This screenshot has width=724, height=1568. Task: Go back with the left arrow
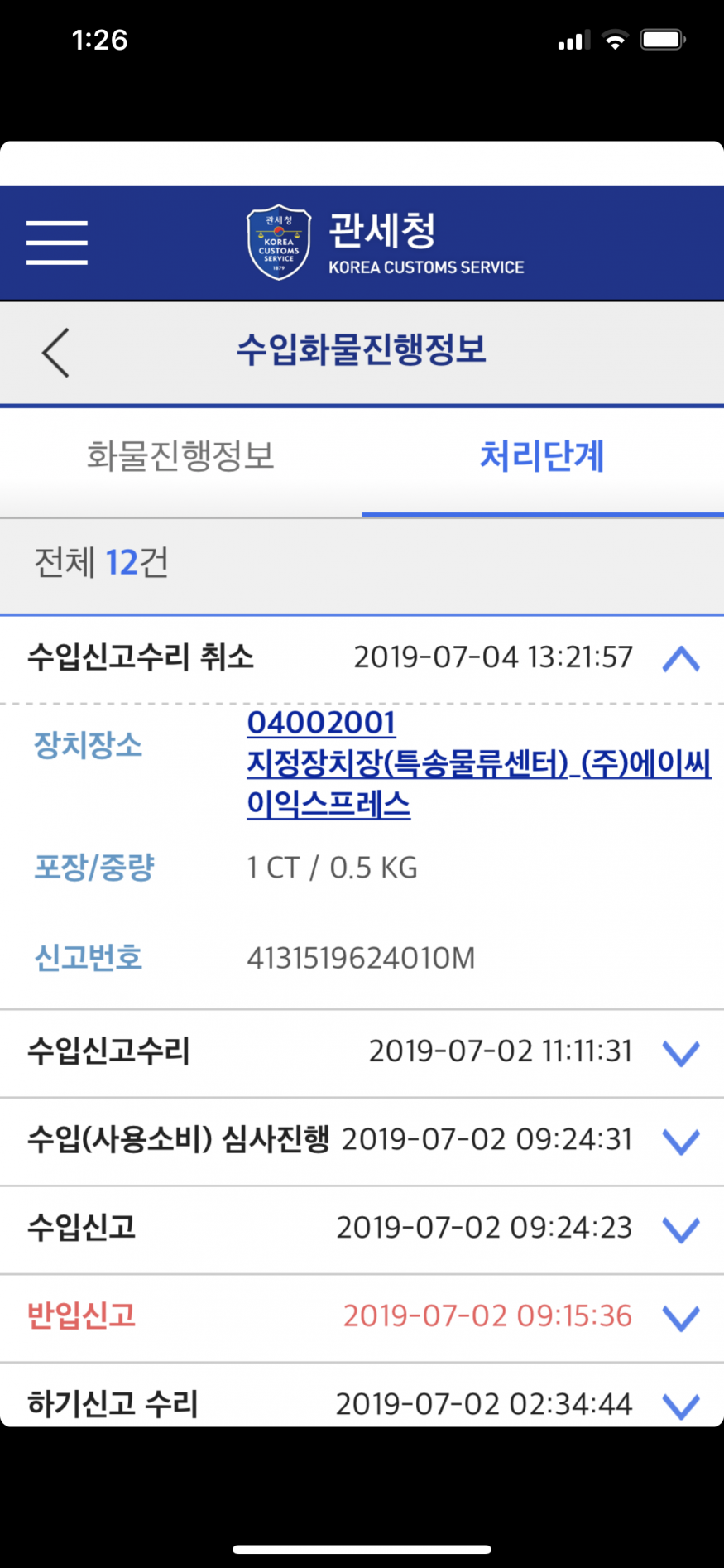(55, 353)
